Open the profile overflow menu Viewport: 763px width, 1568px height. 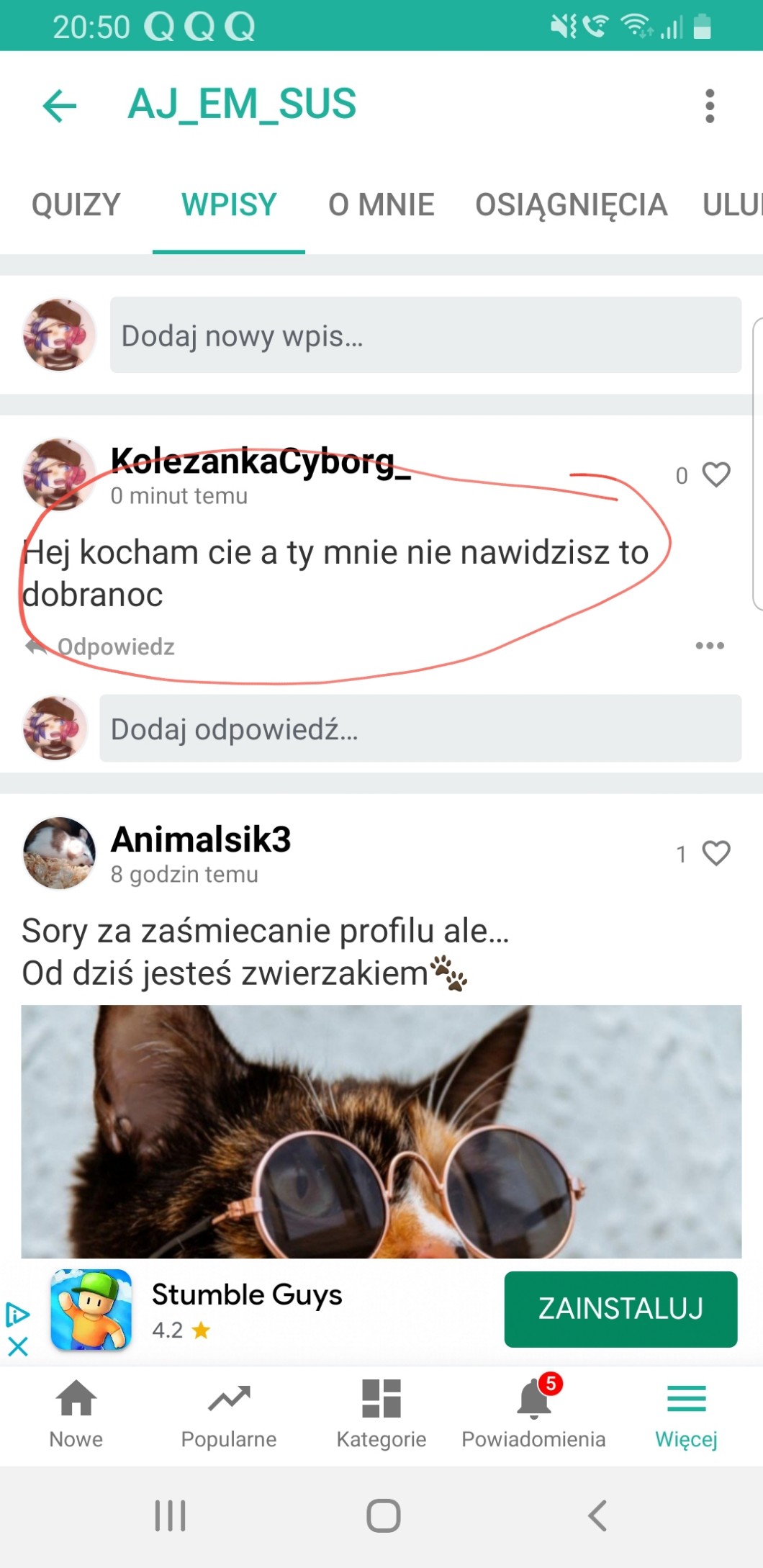click(710, 106)
